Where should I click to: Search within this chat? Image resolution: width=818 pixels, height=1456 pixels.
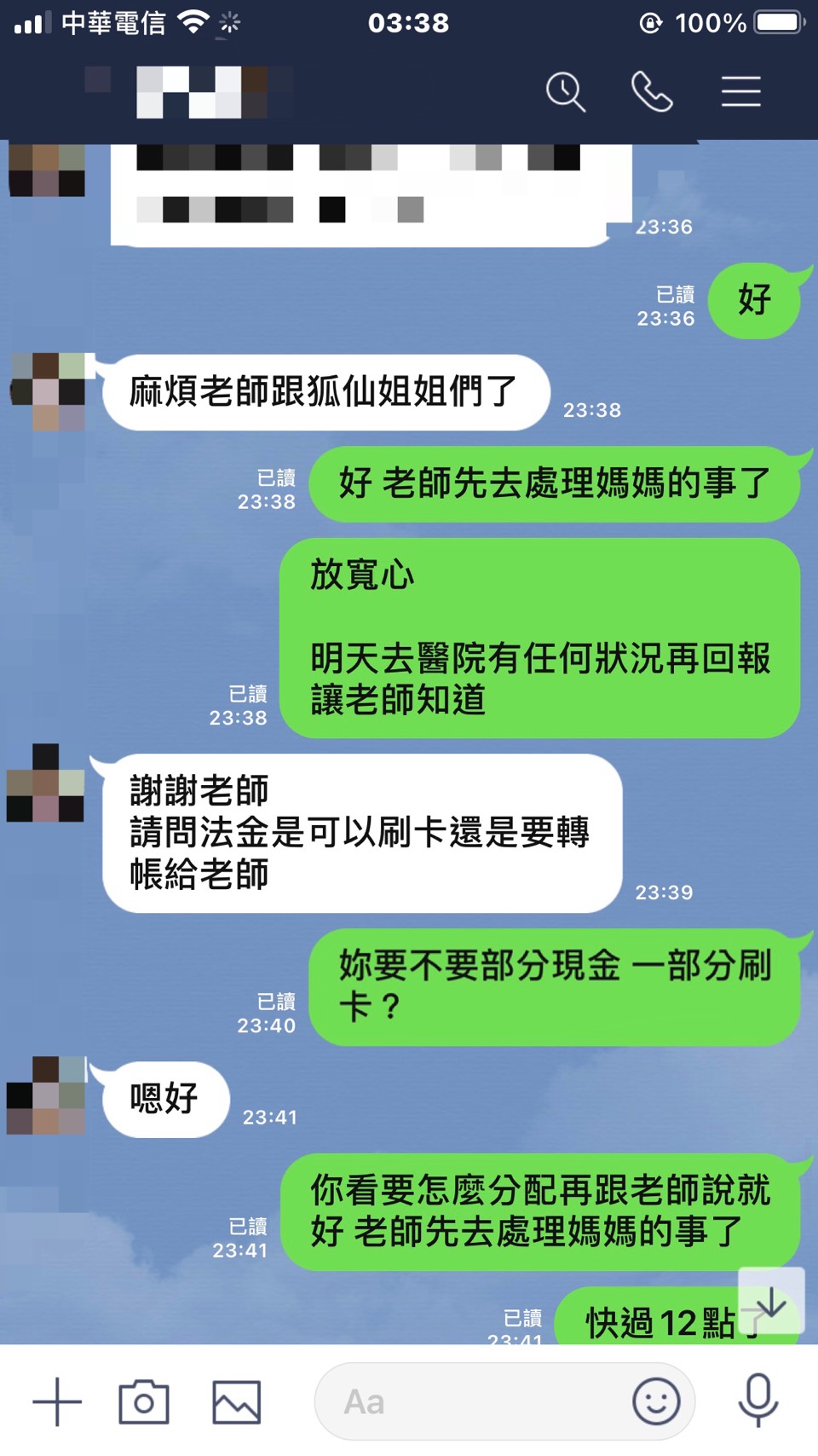566,91
